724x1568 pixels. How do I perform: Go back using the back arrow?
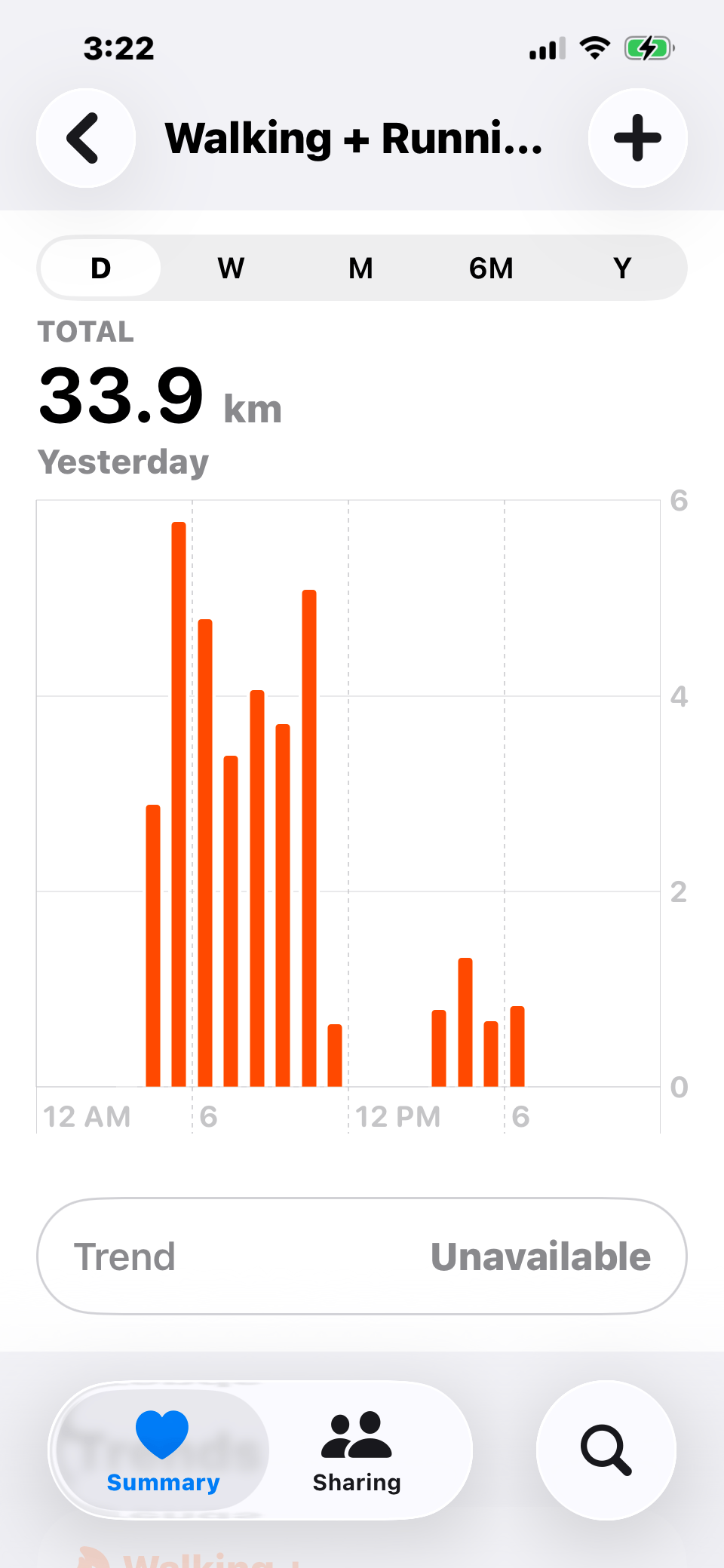pyautogui.click(x=86, y=138)
